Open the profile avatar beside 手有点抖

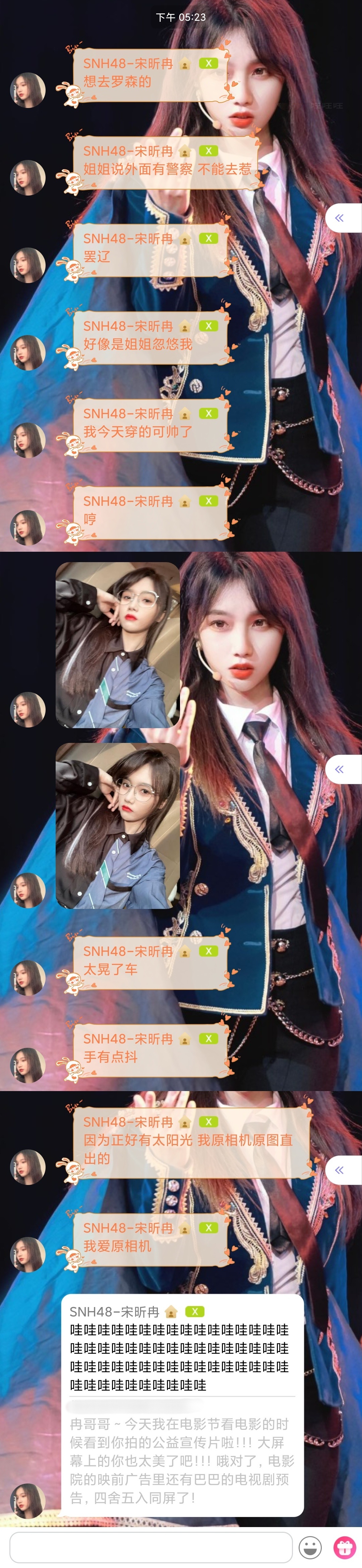pyautogui.click(x=28, y=1065)
